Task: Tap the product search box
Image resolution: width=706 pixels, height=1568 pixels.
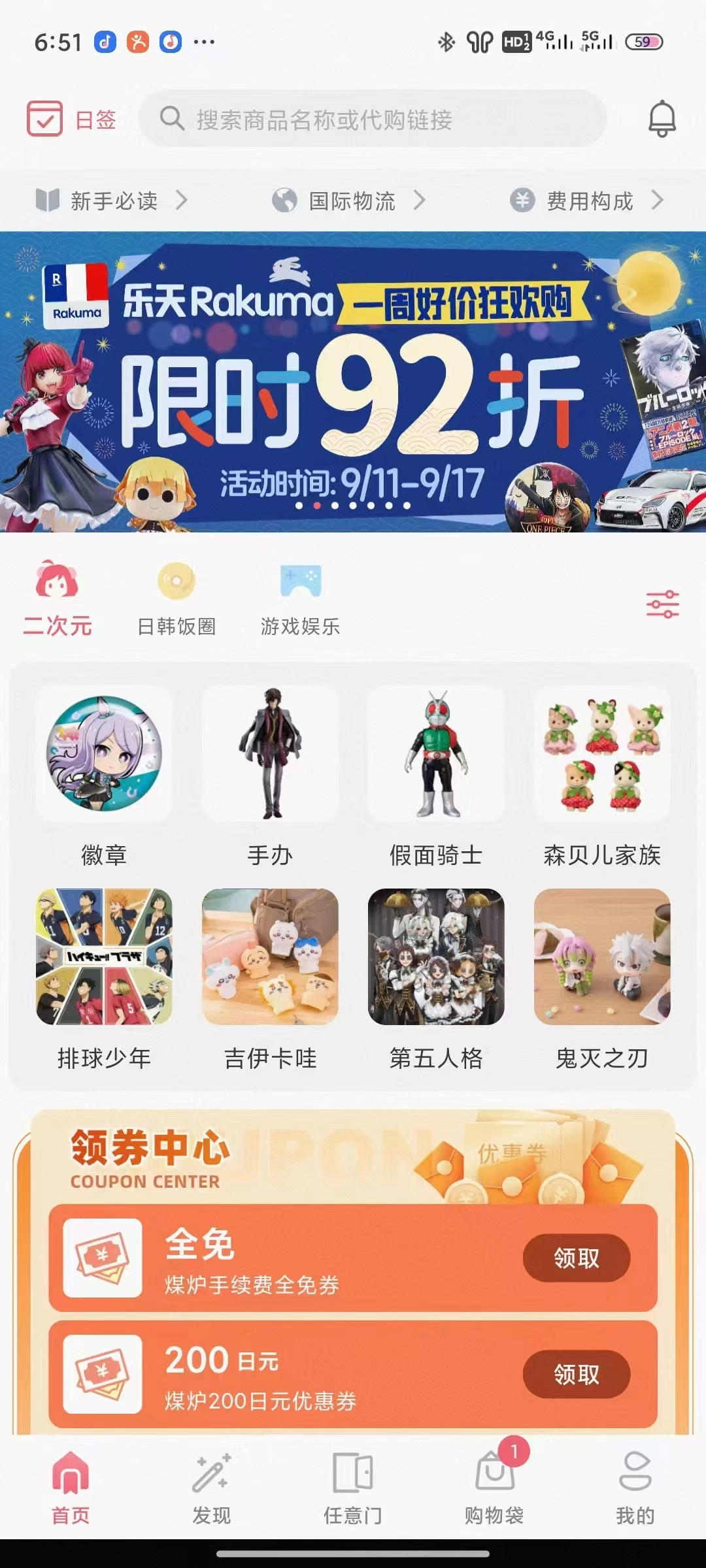Action: [x=373, y=119]
